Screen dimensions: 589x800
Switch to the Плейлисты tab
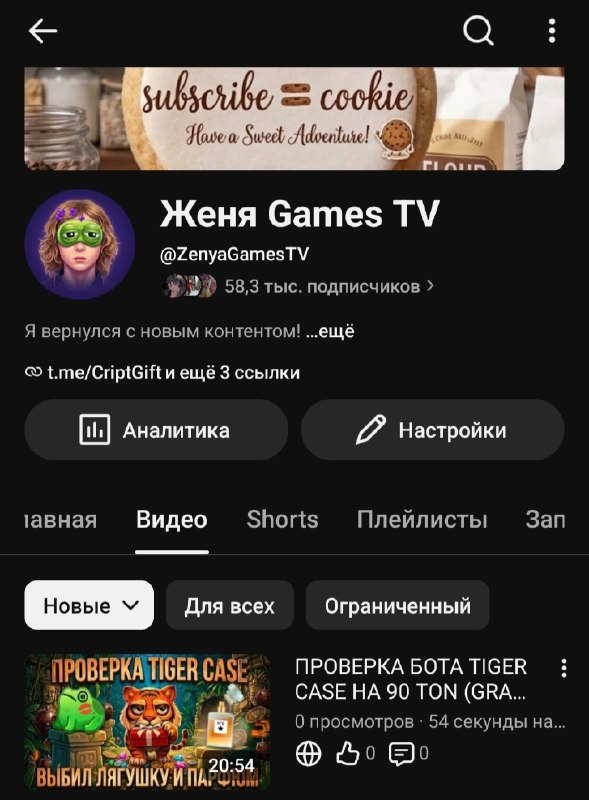(422, 520)
